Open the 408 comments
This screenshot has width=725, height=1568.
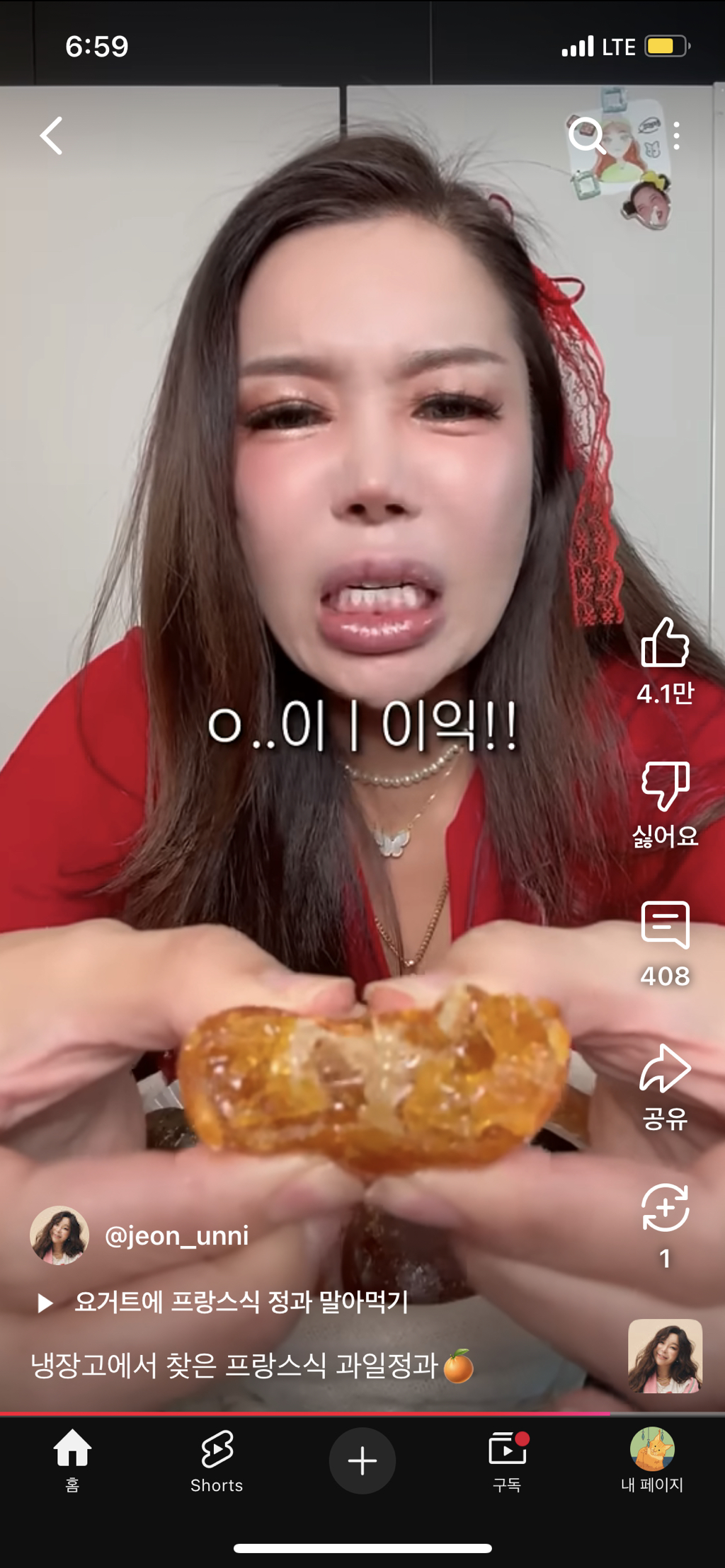point(665,926)
